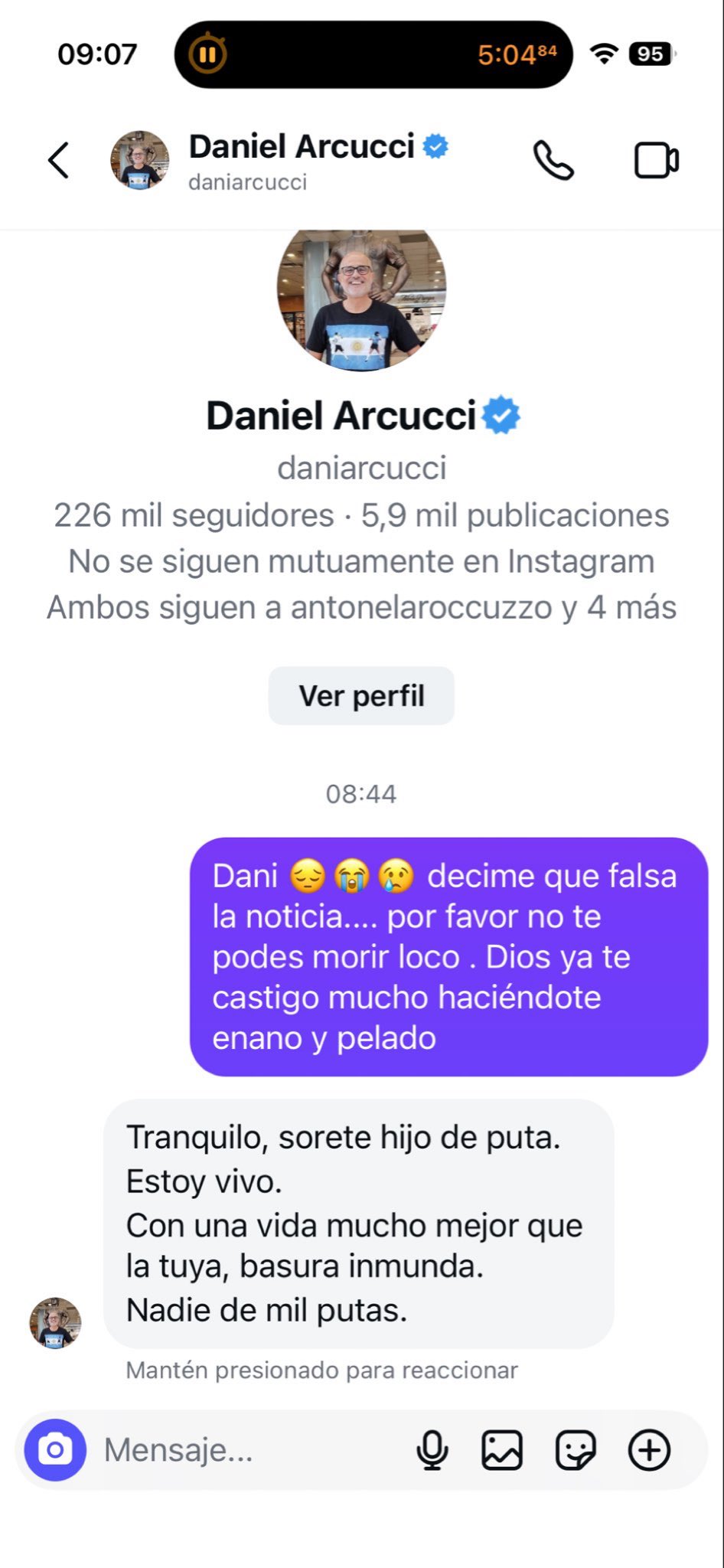Viewport: 724px width, 1568px height.
Task: Tap the Ver perfil button
Action: [361, 696]
